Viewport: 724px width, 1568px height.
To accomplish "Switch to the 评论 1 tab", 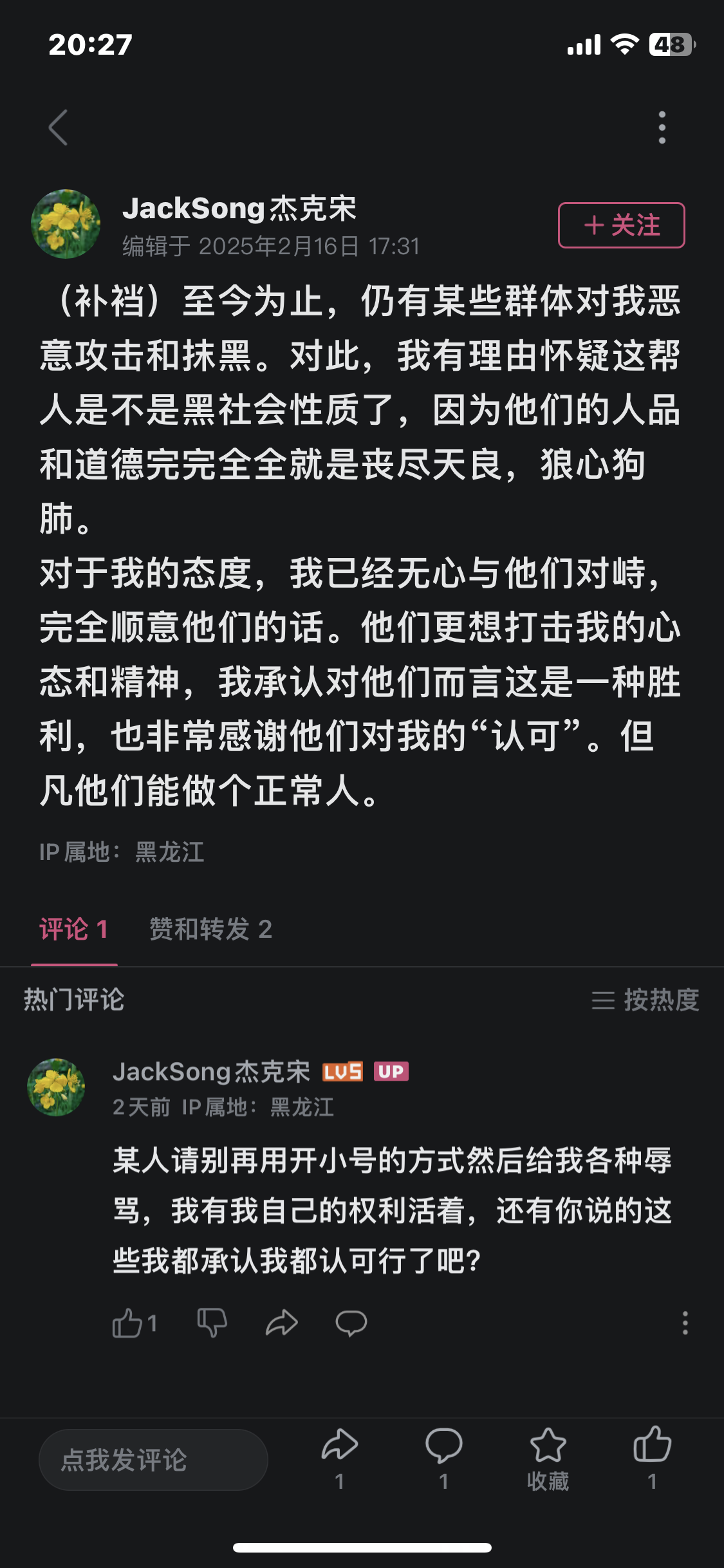I will pos(74,929).
